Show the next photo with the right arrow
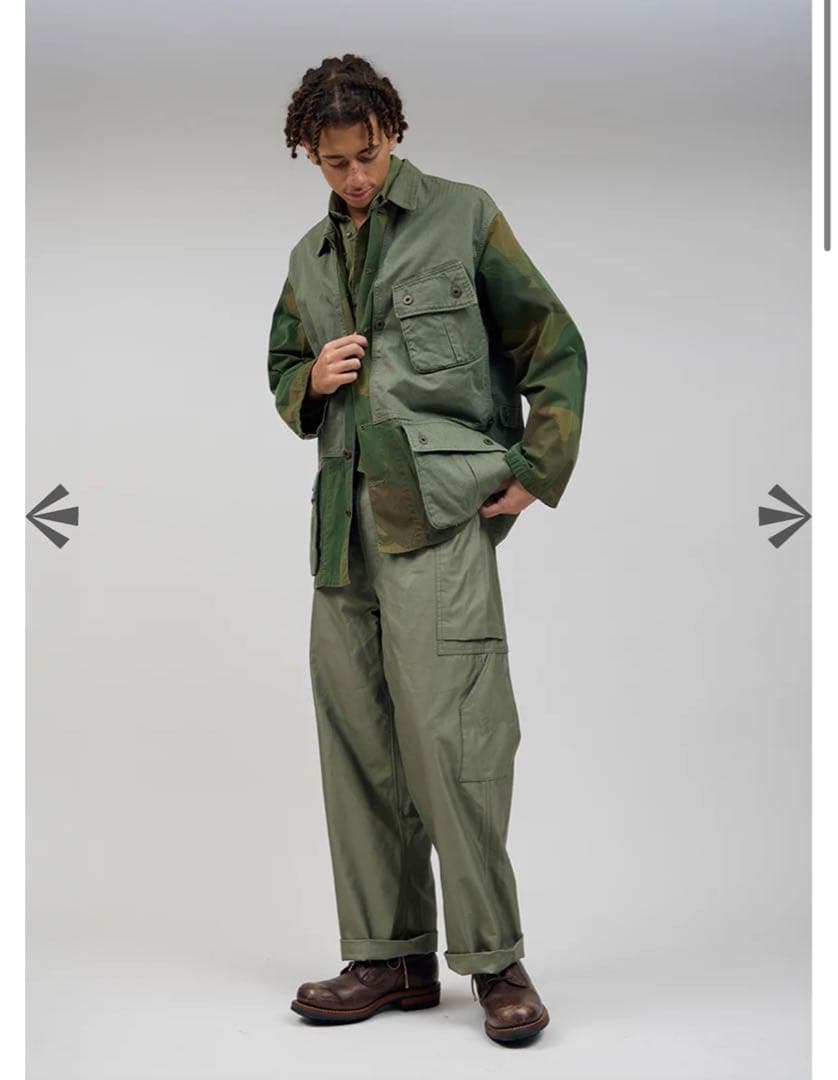838x1080 pixels. [x=784, y=516]
